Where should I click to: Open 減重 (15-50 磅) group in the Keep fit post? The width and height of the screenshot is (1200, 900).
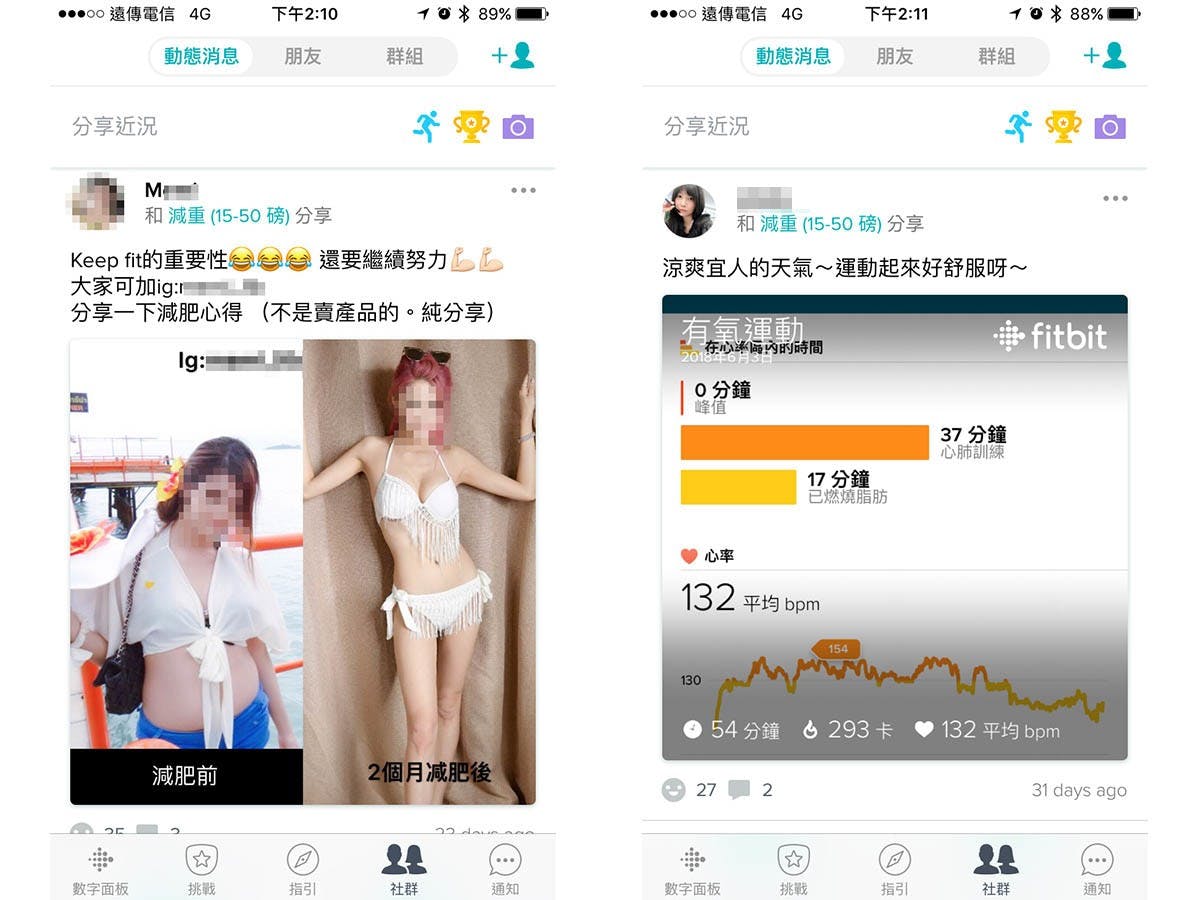[228, 215]
